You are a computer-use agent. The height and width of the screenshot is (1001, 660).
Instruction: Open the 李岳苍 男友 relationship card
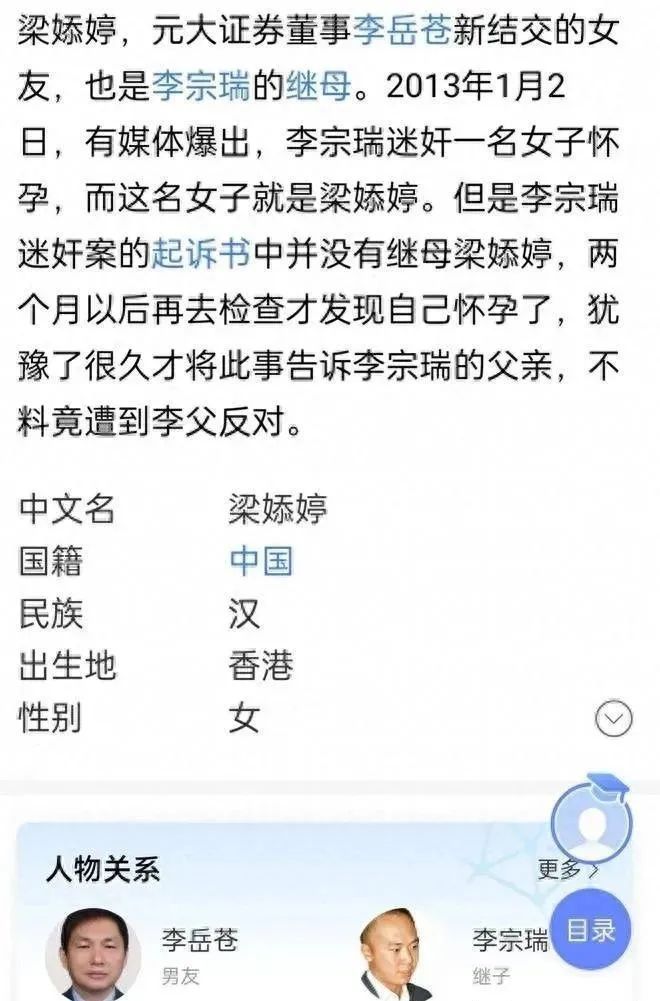tap(150, 953)
